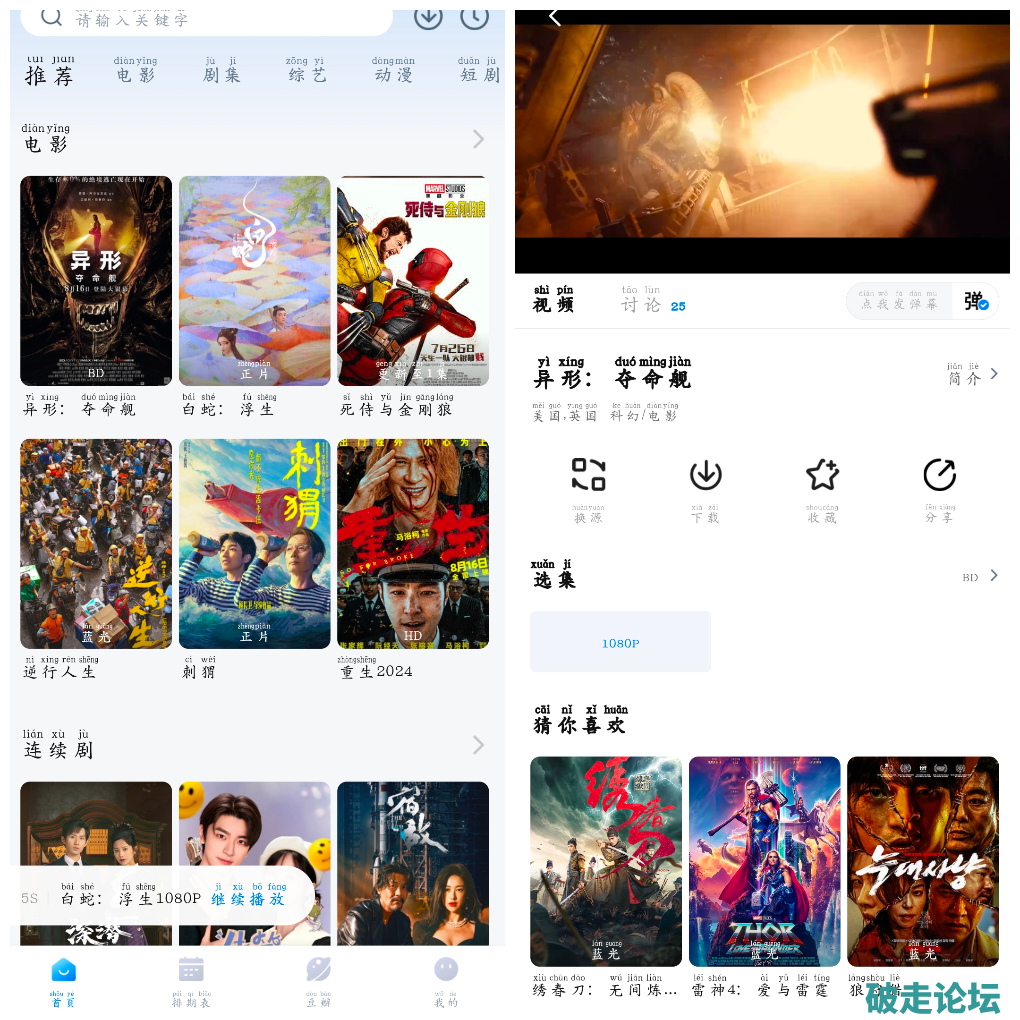Viewport: 1020px width, 1020px height.
Task: Tap 继续播放 to resume 白蛇：浮生
Action: [248, 898]
